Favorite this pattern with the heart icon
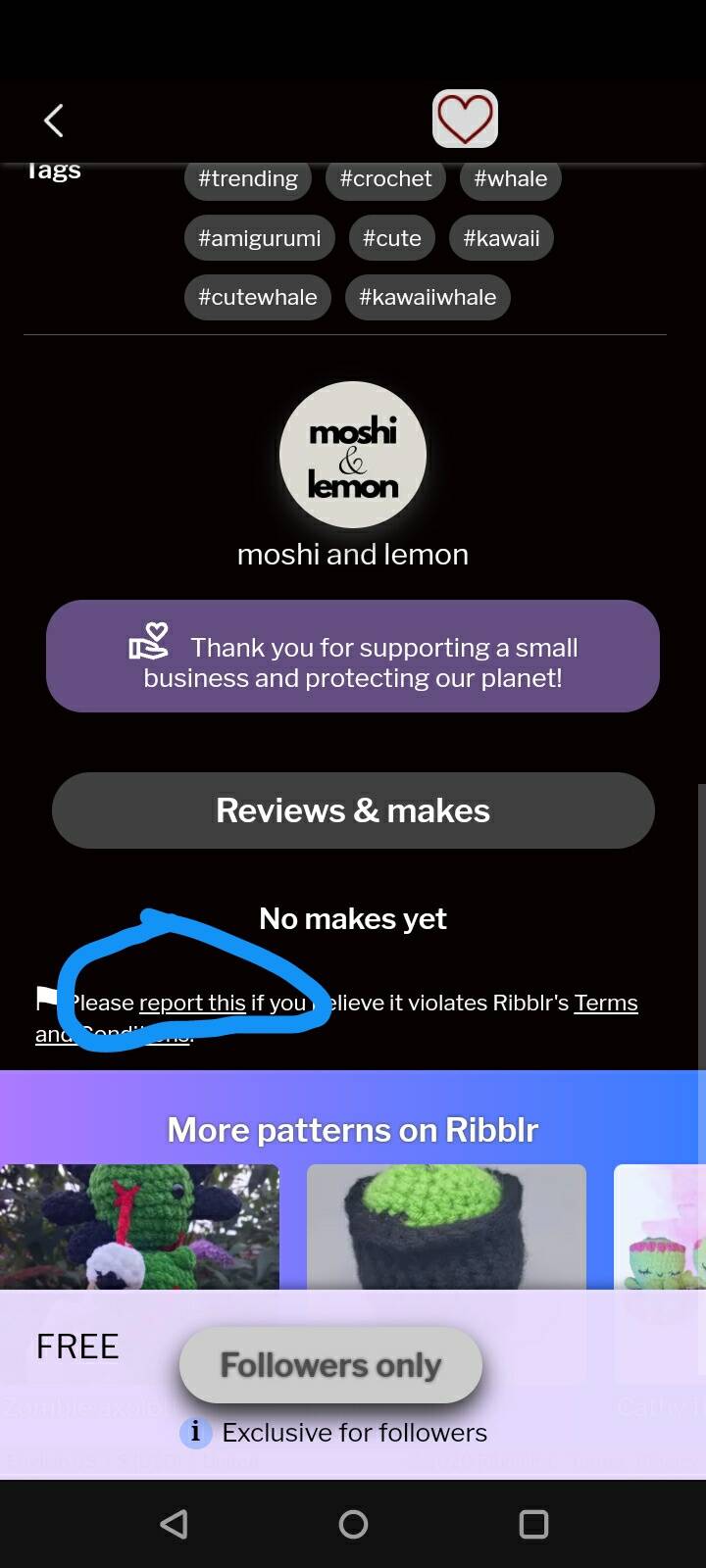This screenshot has width=706, height=1568. click(465, 119)
